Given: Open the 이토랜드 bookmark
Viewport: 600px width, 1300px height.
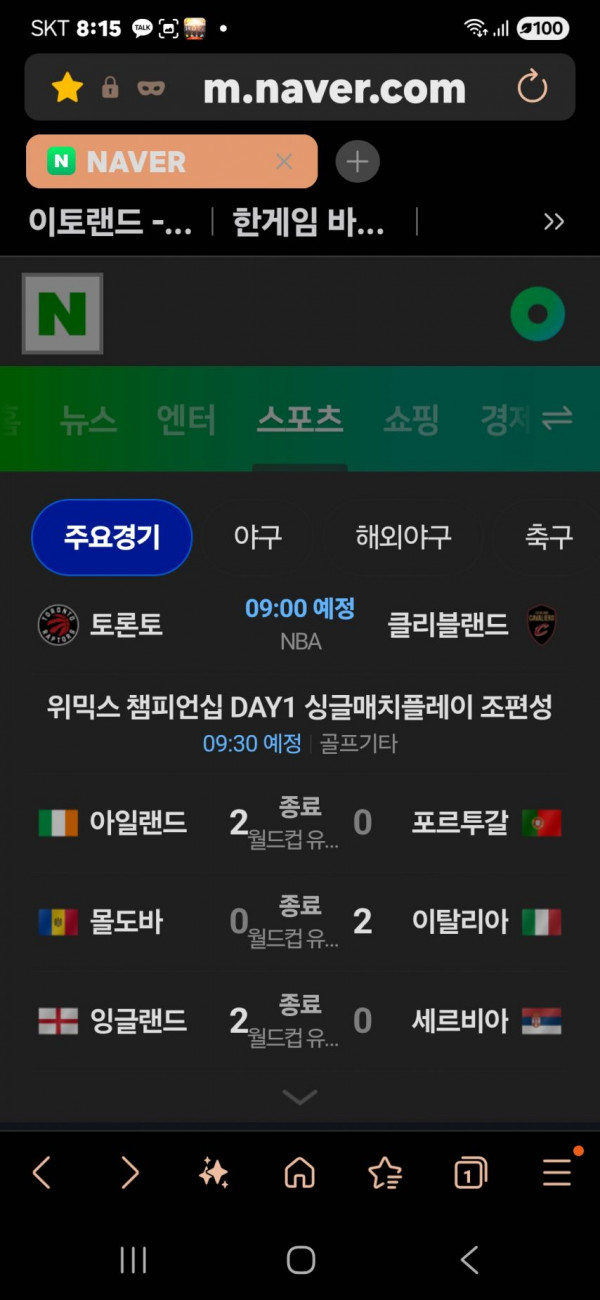Looking at the screenshot, I should [x=110, y=222].
